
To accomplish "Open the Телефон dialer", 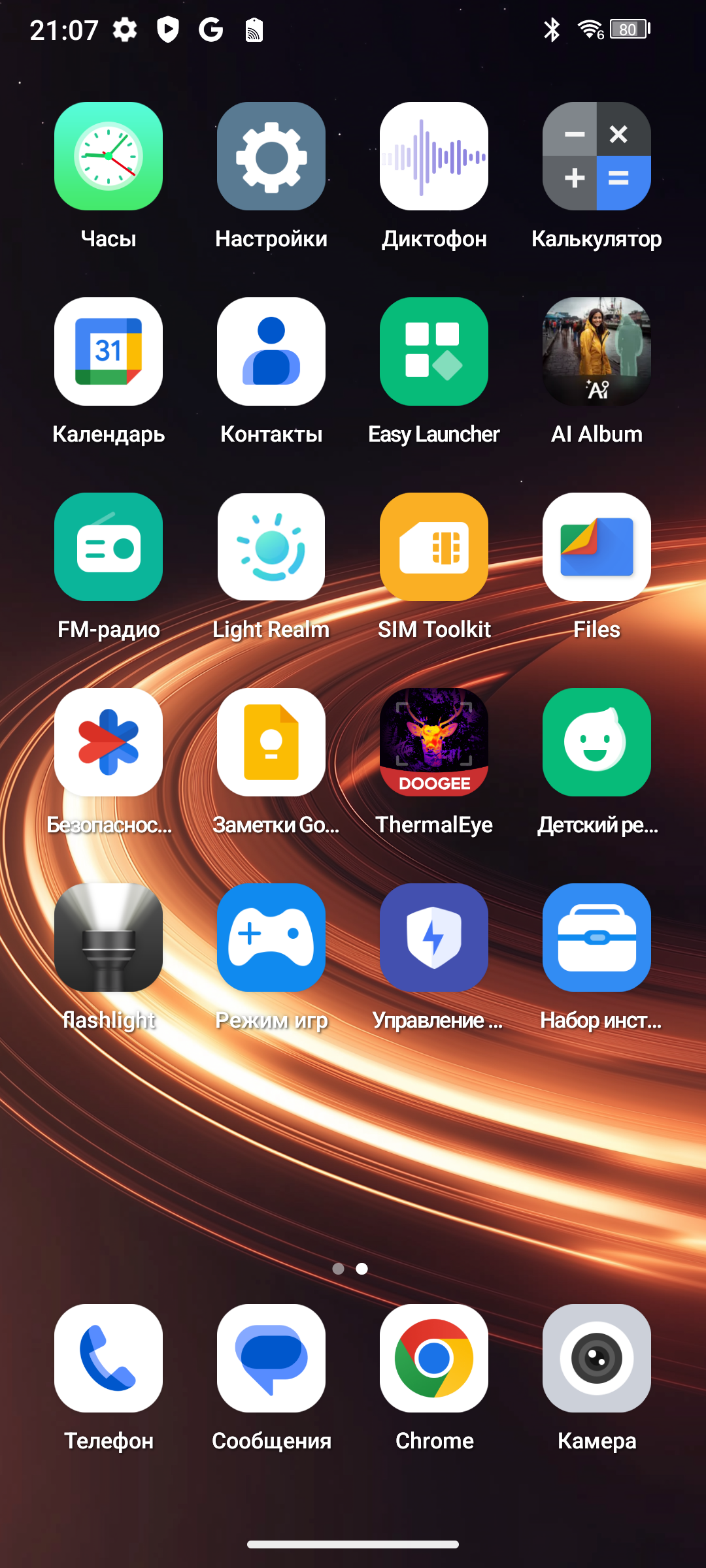I will click(109, 1358).
